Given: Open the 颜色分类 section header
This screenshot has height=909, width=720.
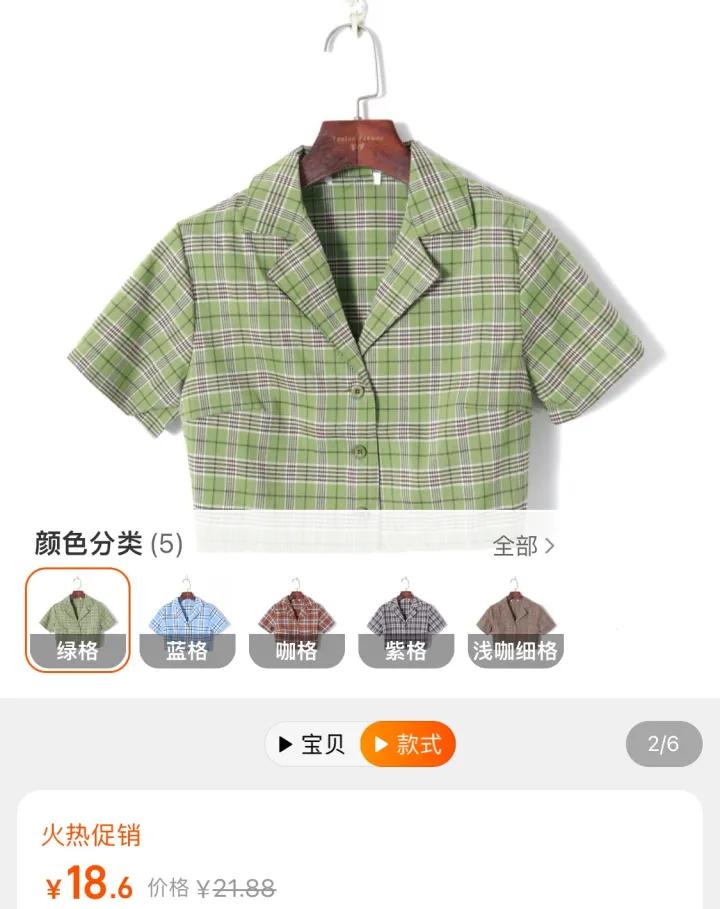Looking at the screenshot, I should click(75, 544).
